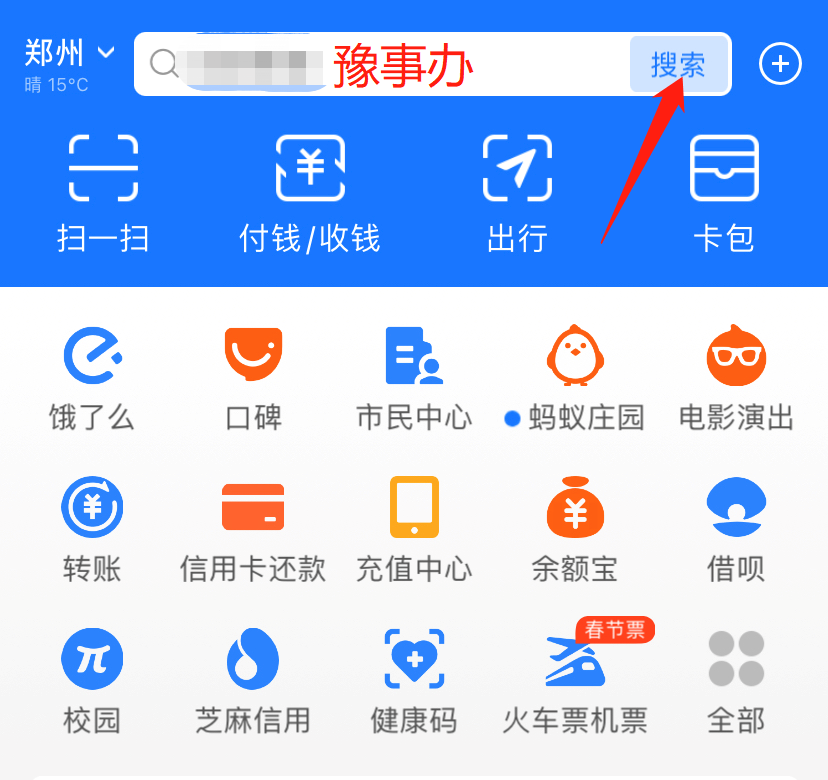Open 信用卡还款
The width and height of the screenshot is (828, 780).
coord(253,530)
